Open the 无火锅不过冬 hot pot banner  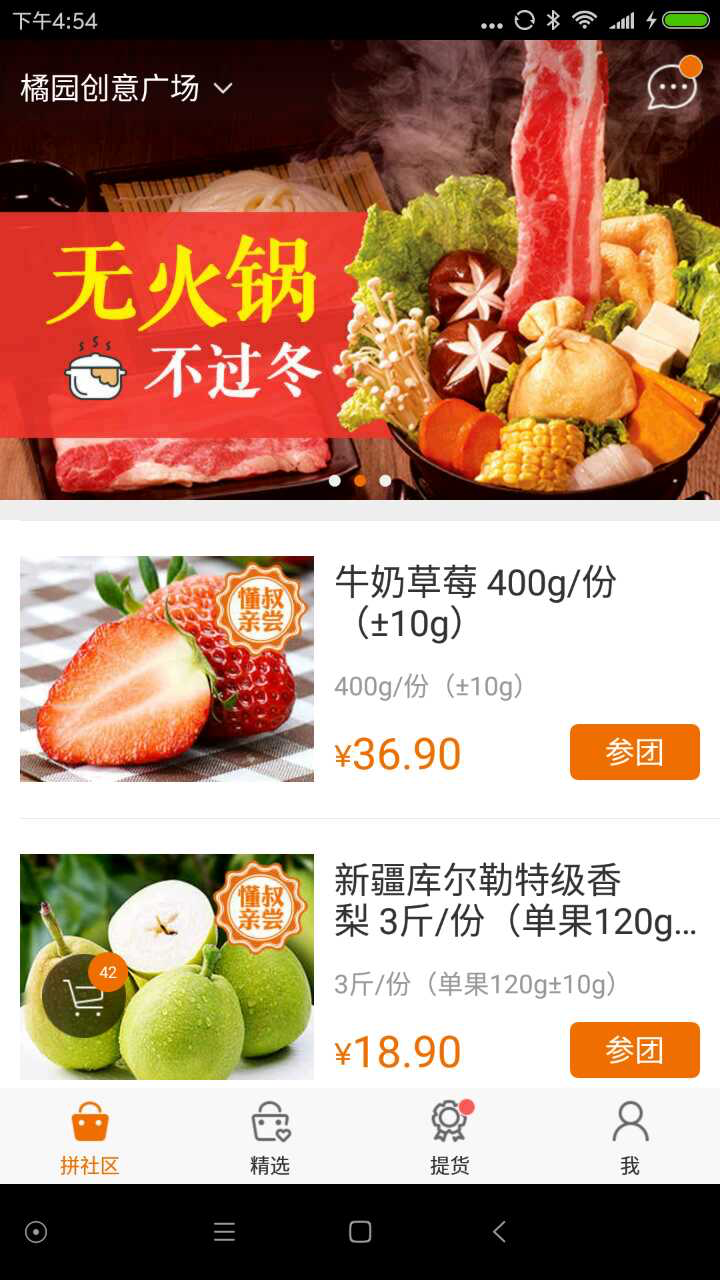click(x=360, y=300)
